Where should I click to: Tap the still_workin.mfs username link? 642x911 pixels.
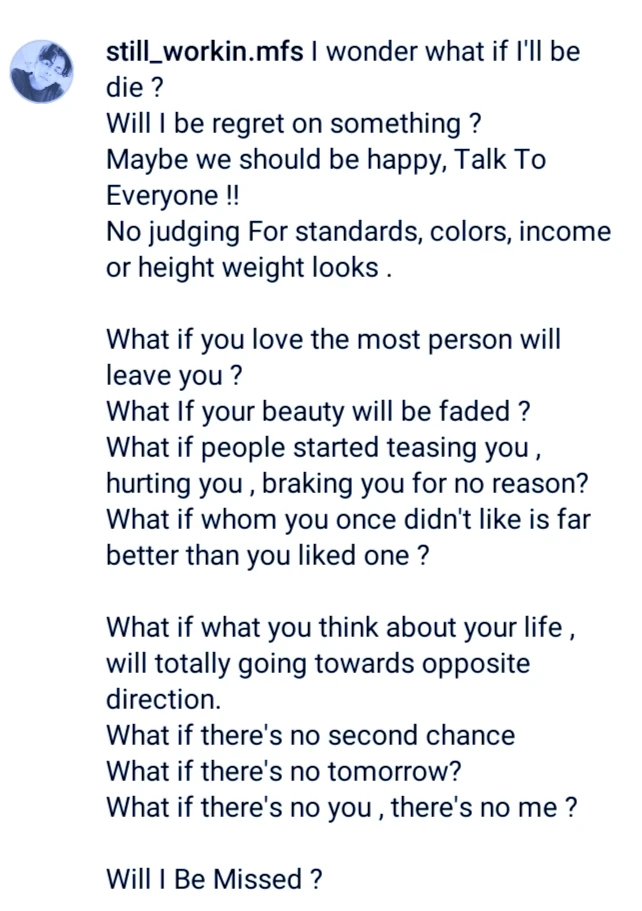point(204,51)
